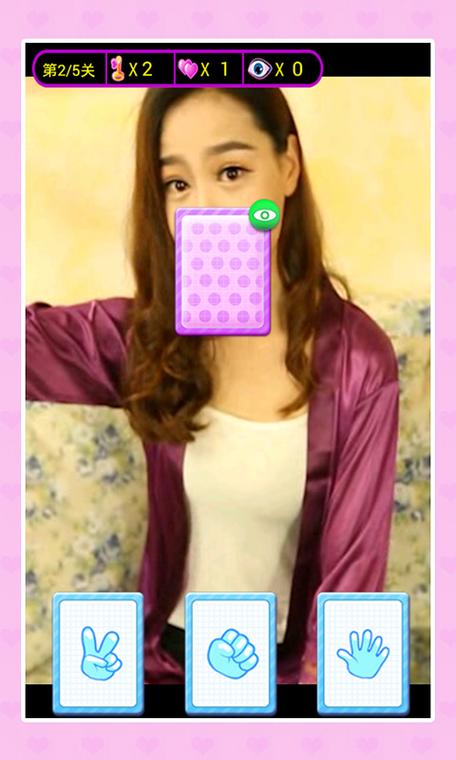Image resolution: width=456 pixels, height=760 pixels.
Task: Choose the paper open-hand card
Action: (x=363, y=653)
